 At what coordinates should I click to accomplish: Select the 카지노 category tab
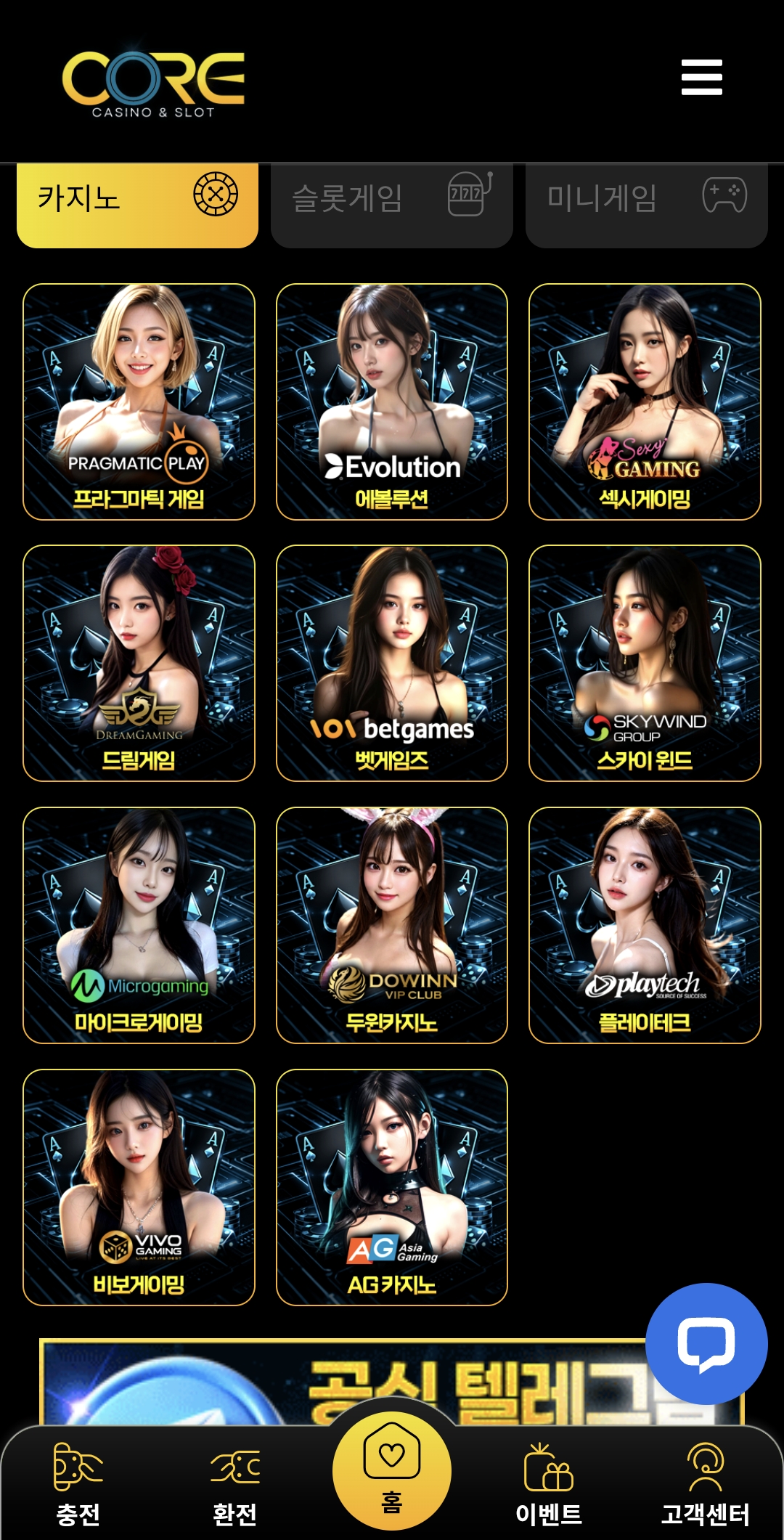(x=137, y=200)
